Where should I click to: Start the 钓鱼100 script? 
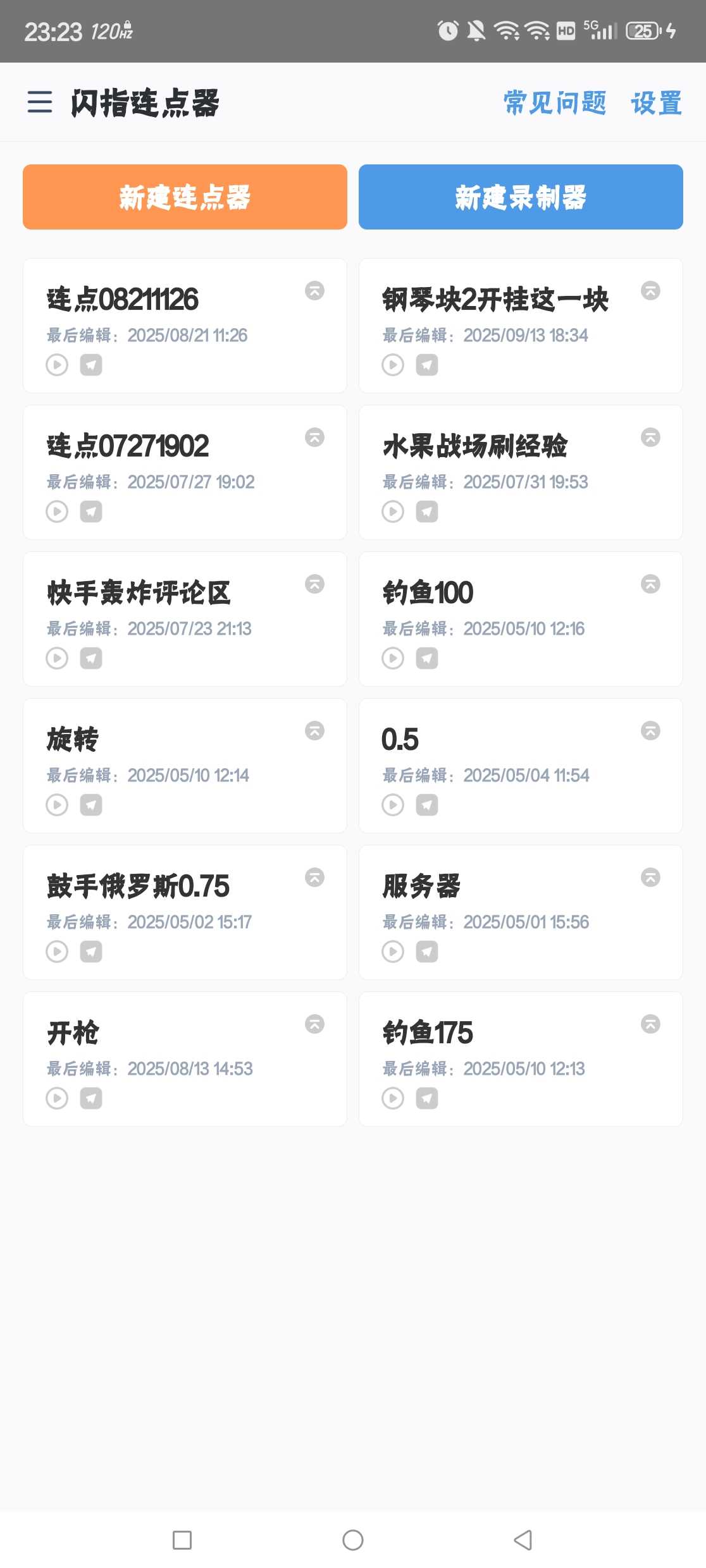point(393,658)
